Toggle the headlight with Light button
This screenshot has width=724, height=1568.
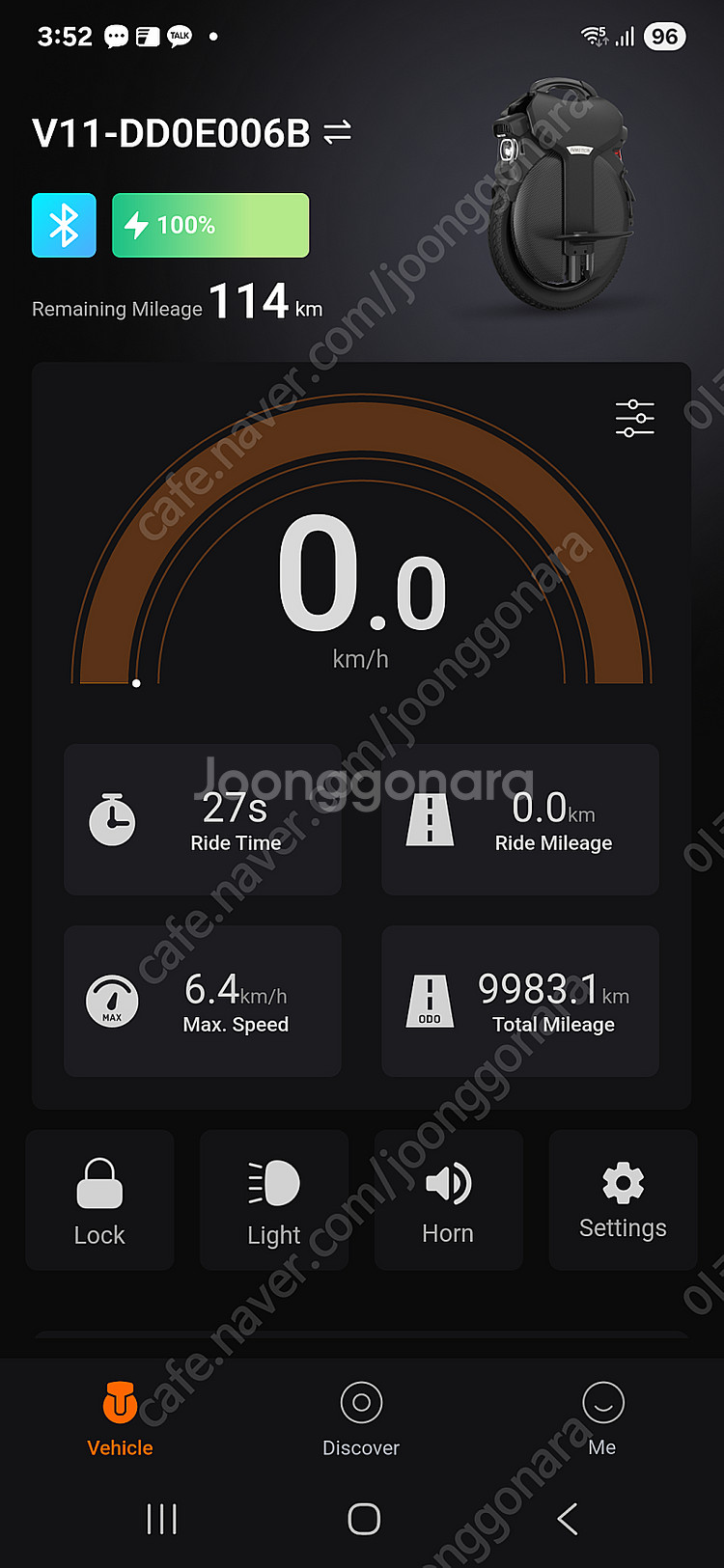tap(274, 1200)
